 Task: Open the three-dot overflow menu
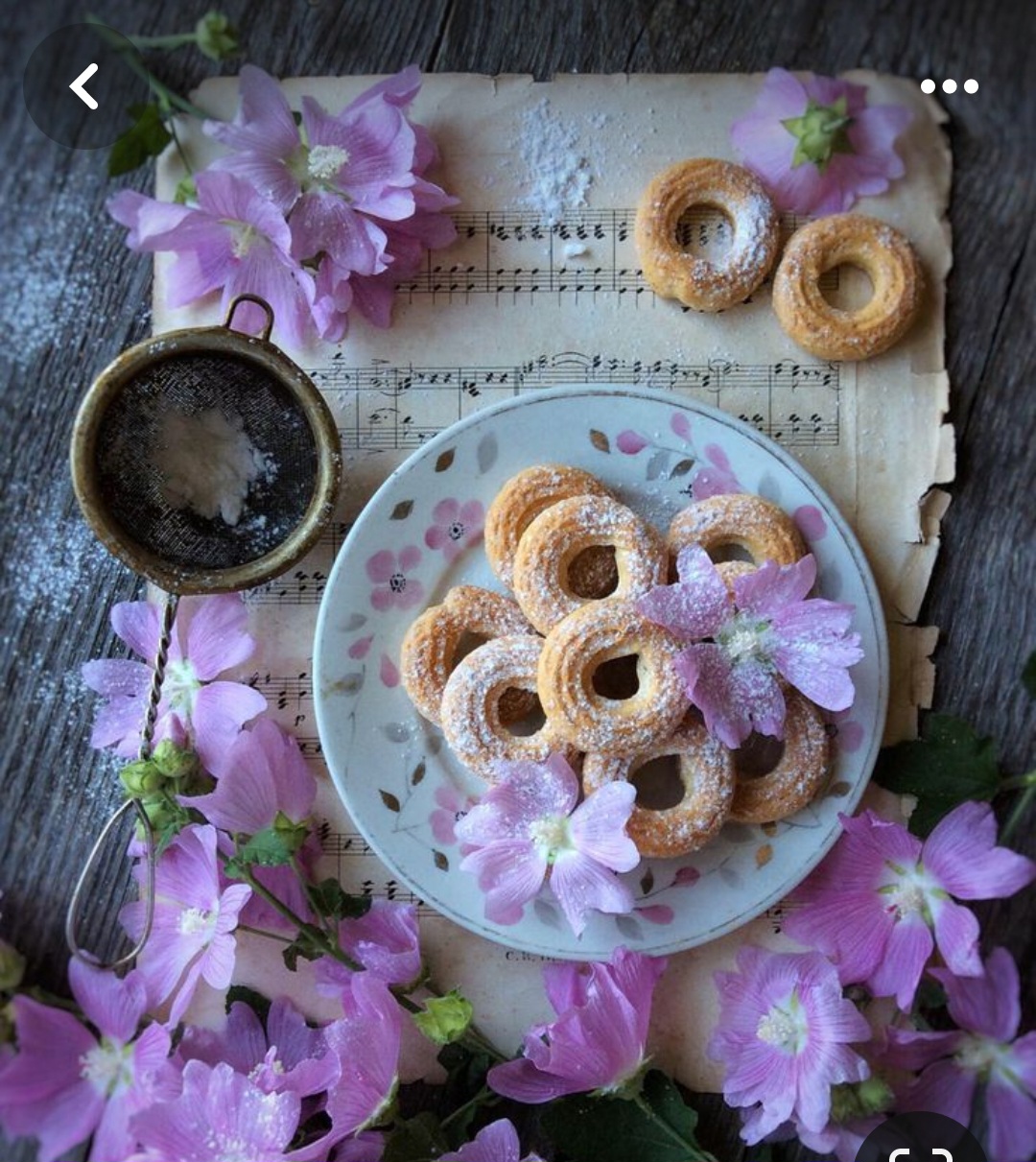pyautogui.click(x=949, y=86)
